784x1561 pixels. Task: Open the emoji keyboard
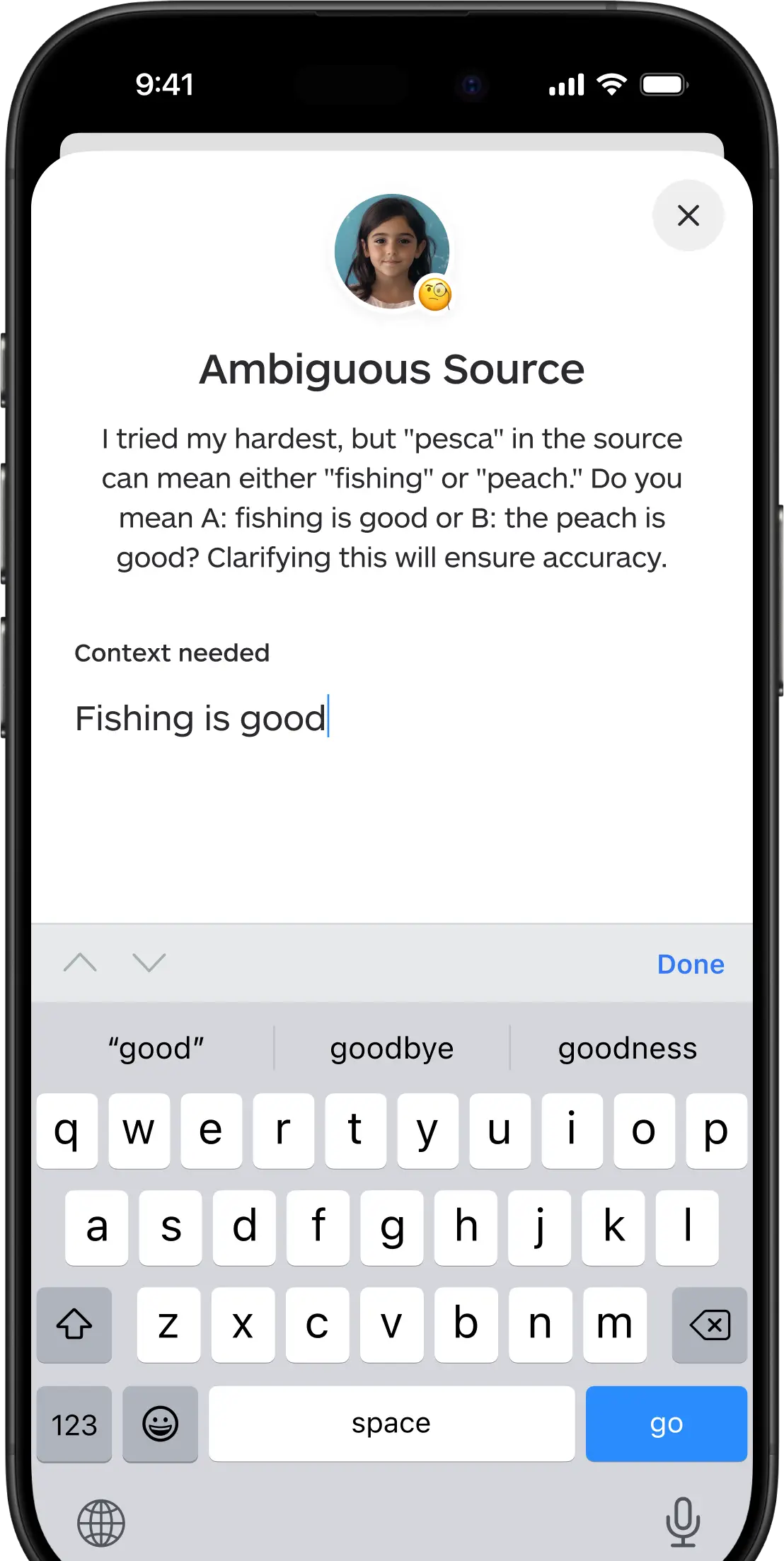(160, 1424)
